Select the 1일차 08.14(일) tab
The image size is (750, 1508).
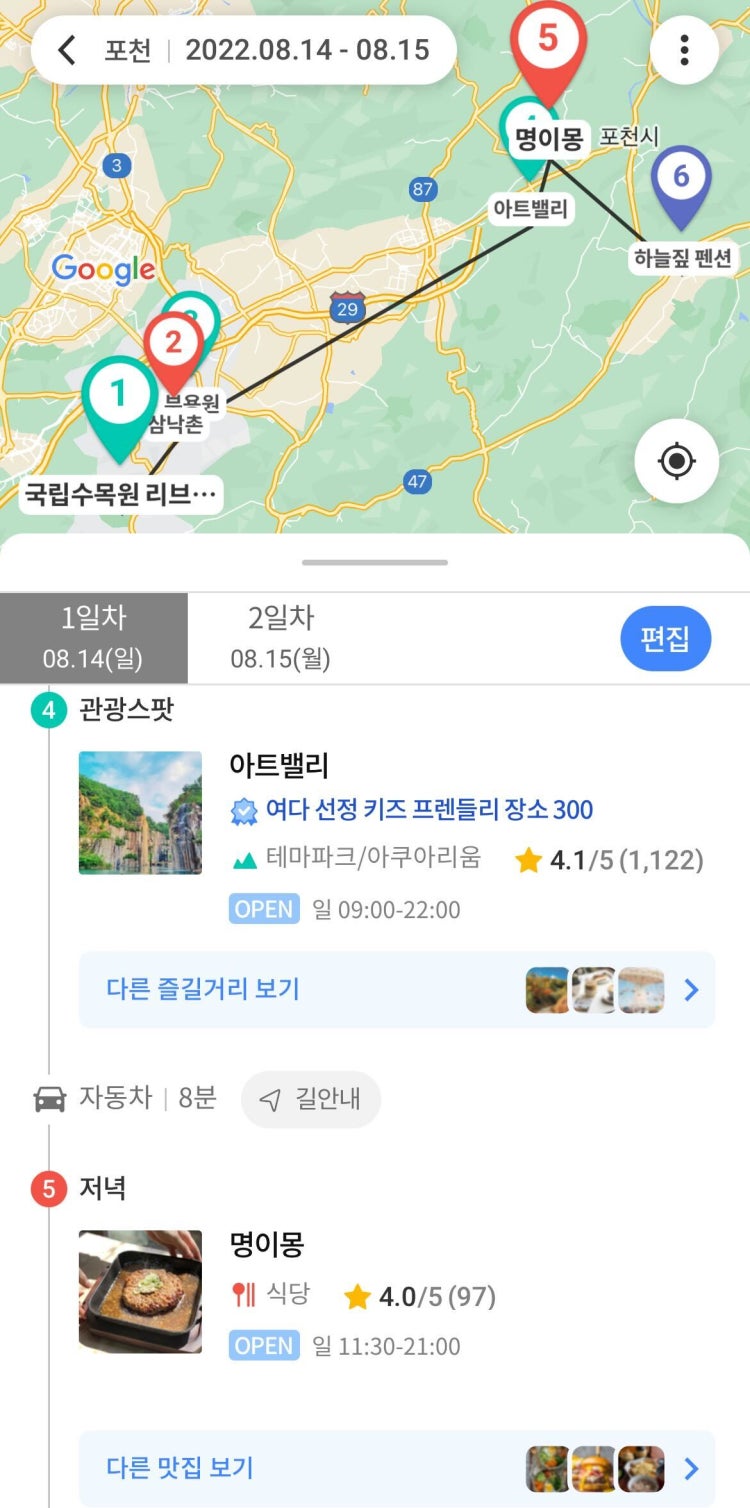[93, 637]
